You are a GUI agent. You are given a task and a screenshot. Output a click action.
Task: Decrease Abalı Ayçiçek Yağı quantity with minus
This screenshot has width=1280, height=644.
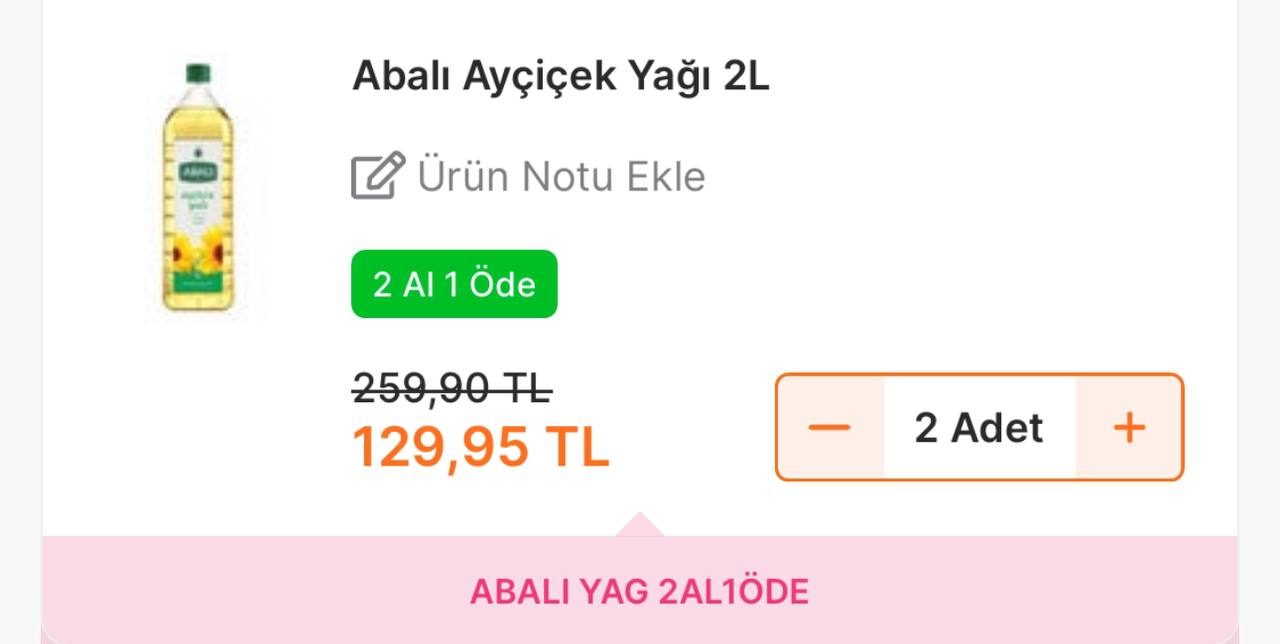(x=830, y=428)
